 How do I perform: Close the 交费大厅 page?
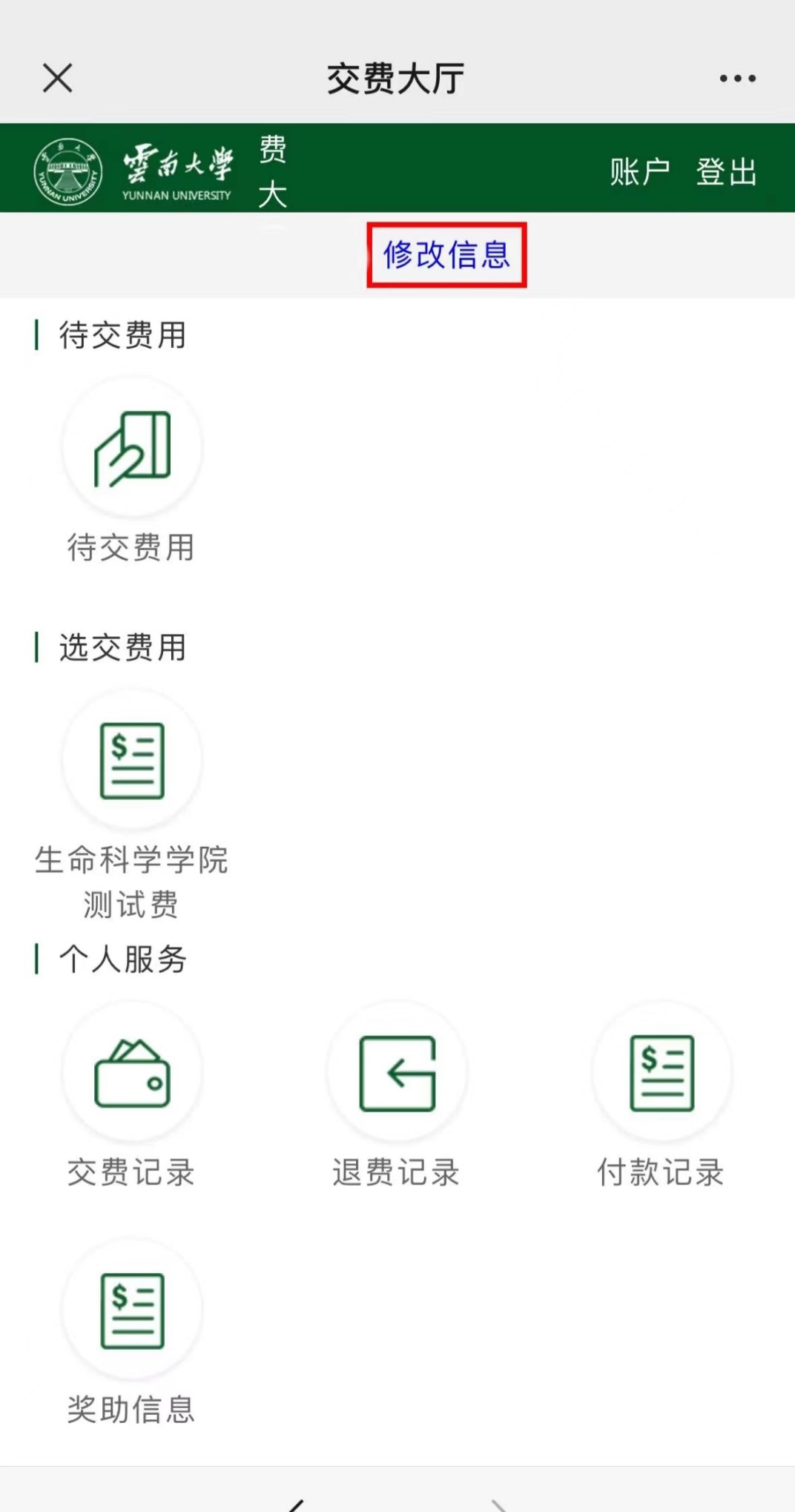click(x=57, y=78)
